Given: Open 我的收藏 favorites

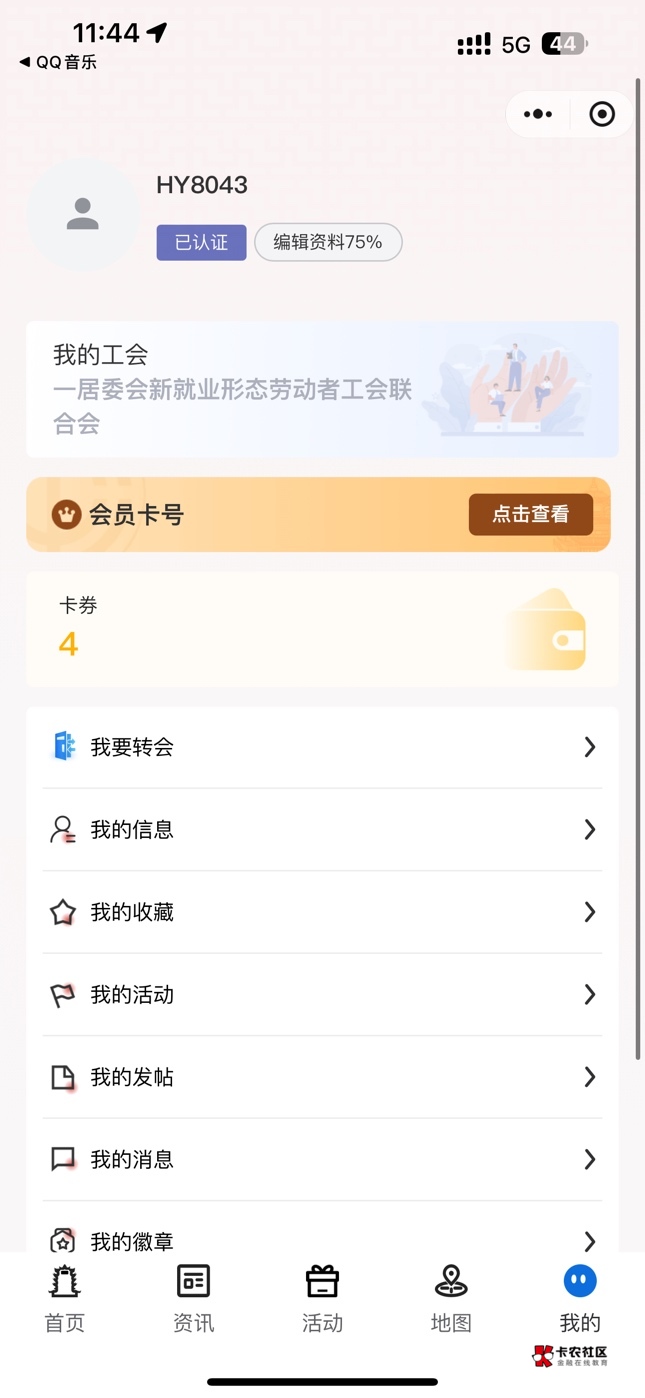Looking at the screenshot, I should coord(322,912).
